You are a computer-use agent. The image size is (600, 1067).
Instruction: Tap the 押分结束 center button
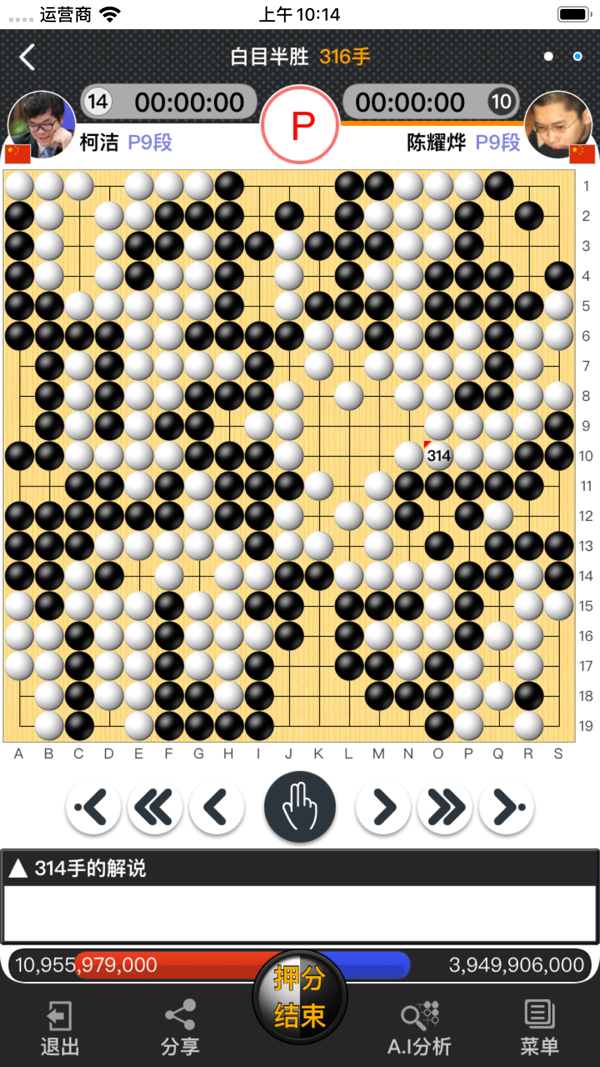(x=300, y=998)
